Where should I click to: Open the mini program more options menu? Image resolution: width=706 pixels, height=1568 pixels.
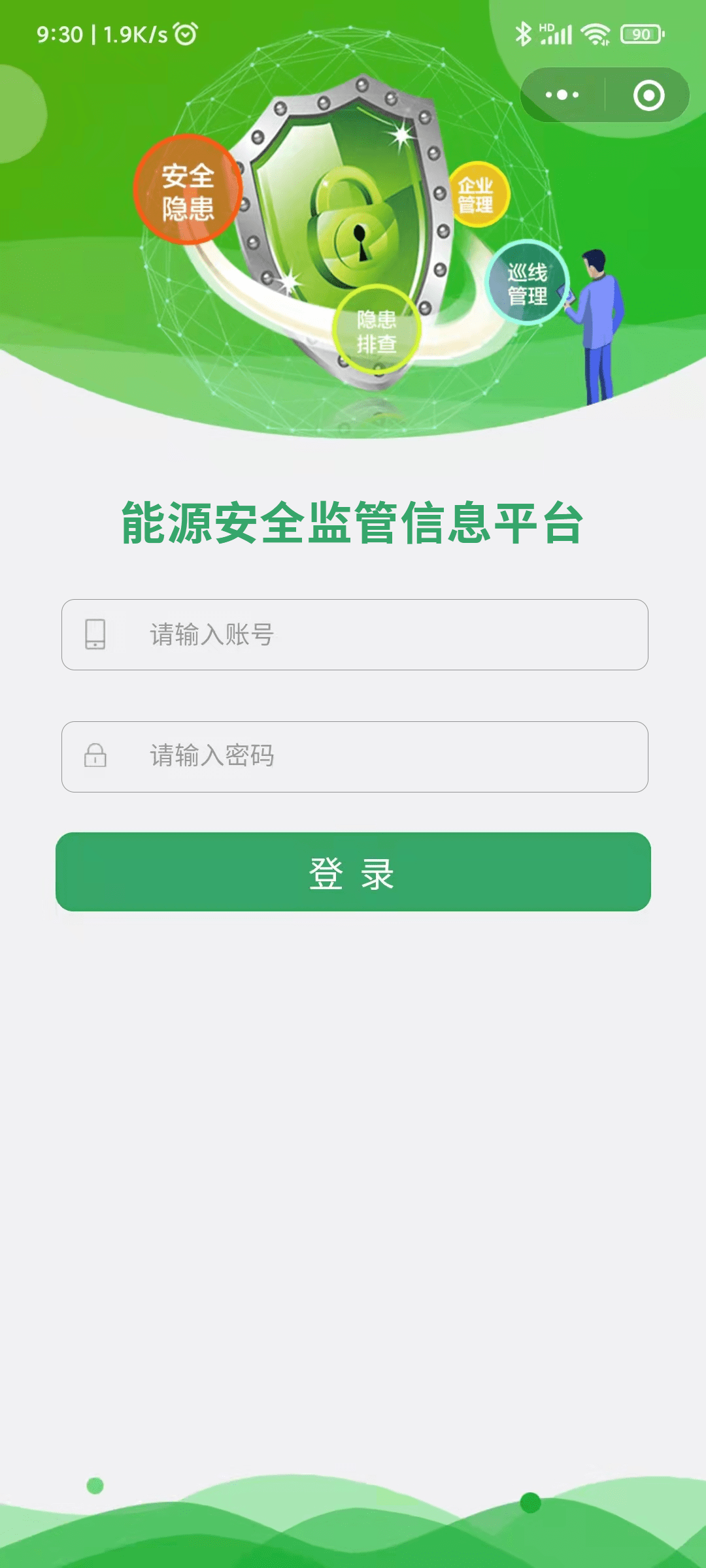[562, 95]
